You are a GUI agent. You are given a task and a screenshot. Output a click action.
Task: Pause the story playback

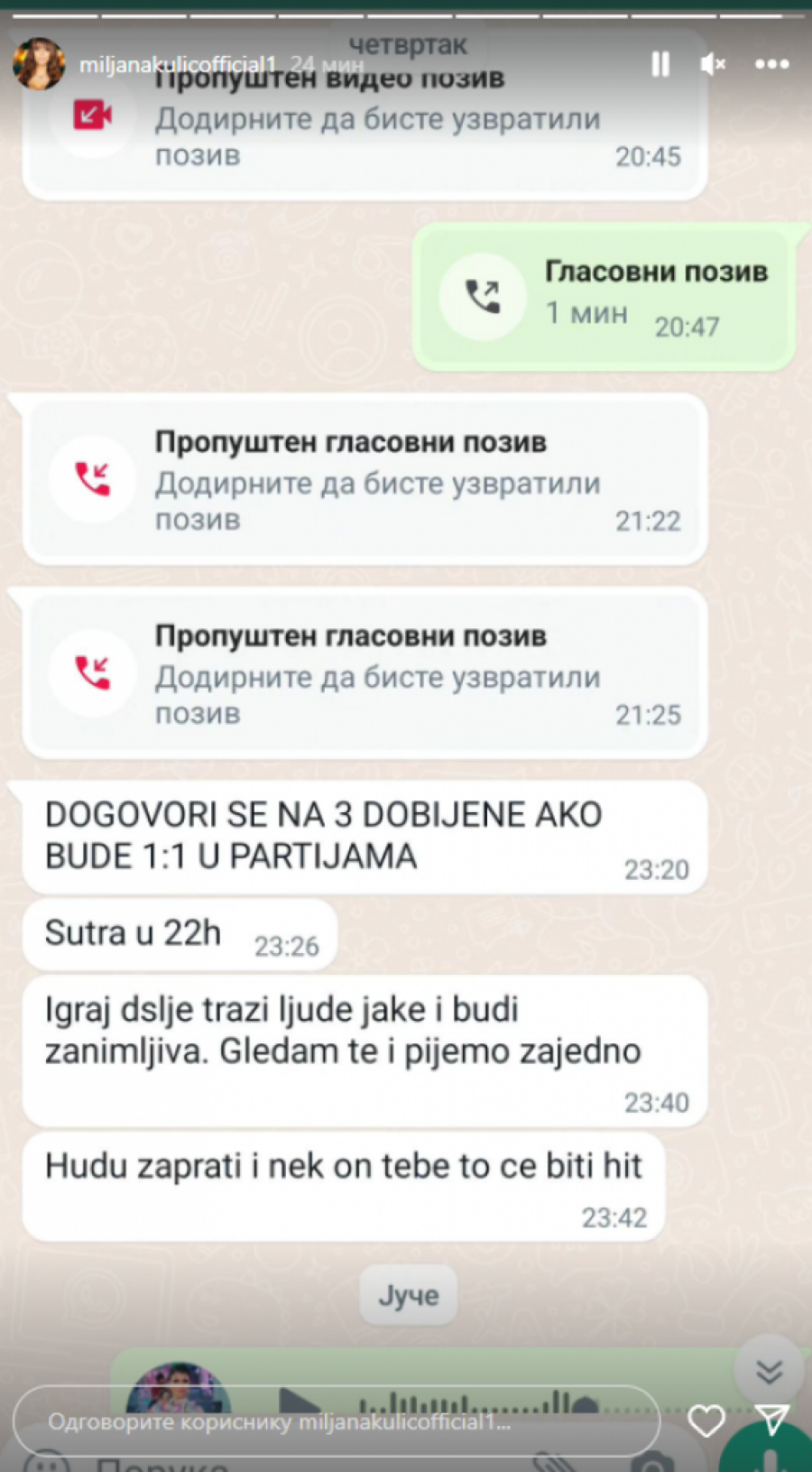point(660,64)
